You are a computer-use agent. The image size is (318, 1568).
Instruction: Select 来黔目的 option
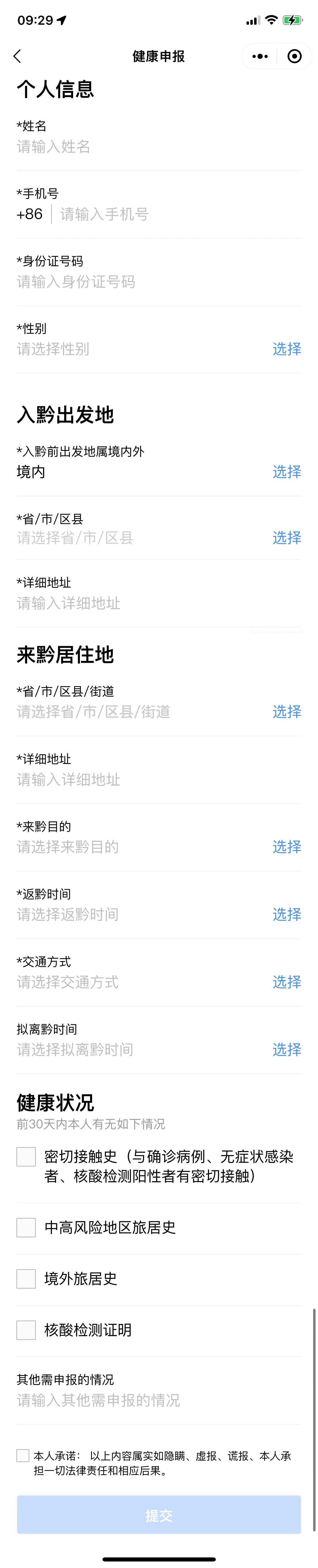[286, 847]
